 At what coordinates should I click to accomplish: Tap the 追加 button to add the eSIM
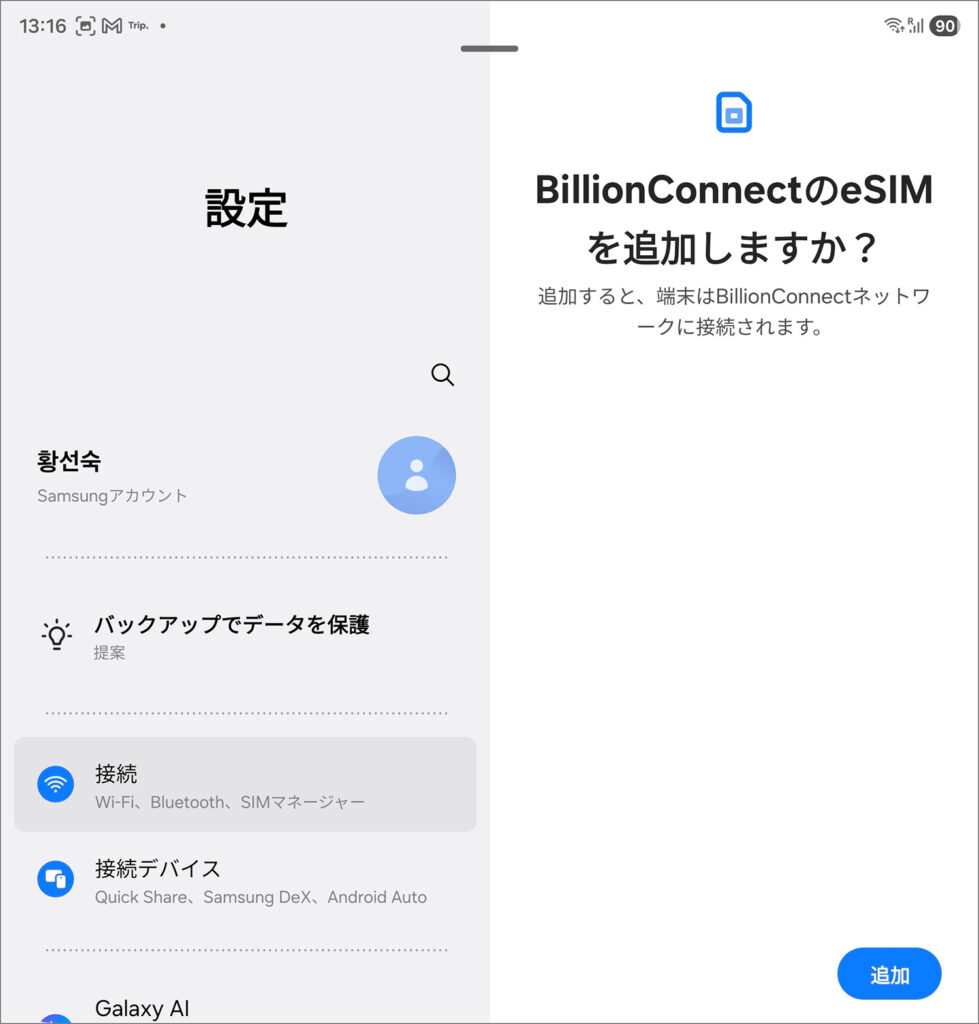point(888,974)
